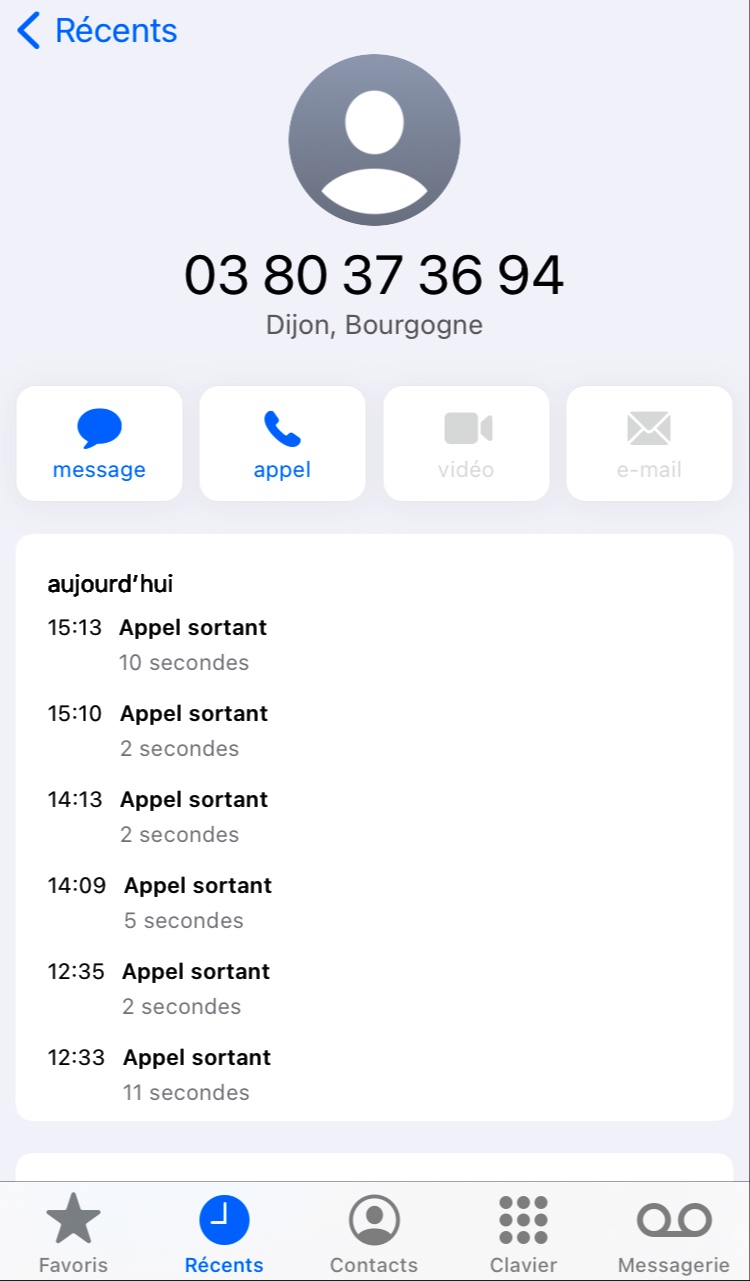The height and width of the screenshot is (1281, 750).
Task: Open the Messagerie voicemail tab
Action: (x=673, y=1233)
